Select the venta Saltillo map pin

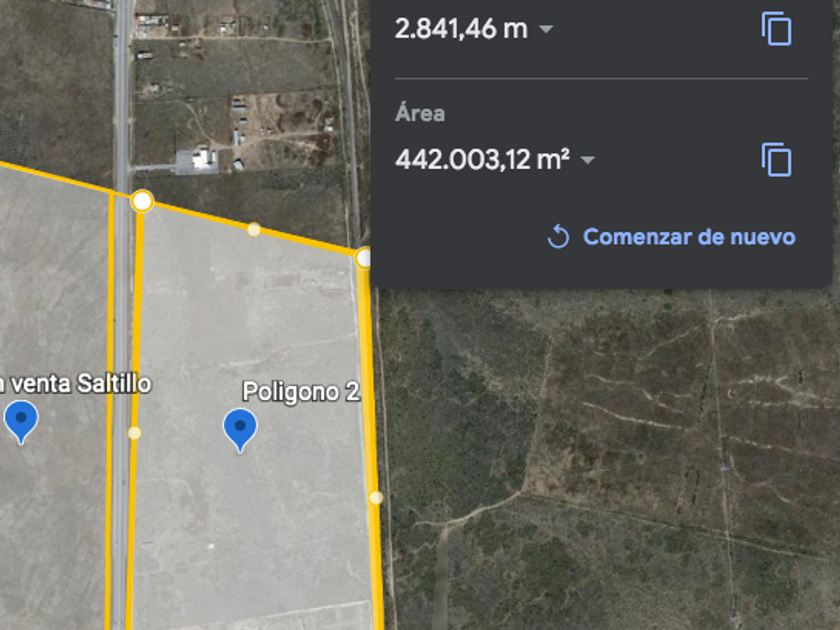[21, 420]
